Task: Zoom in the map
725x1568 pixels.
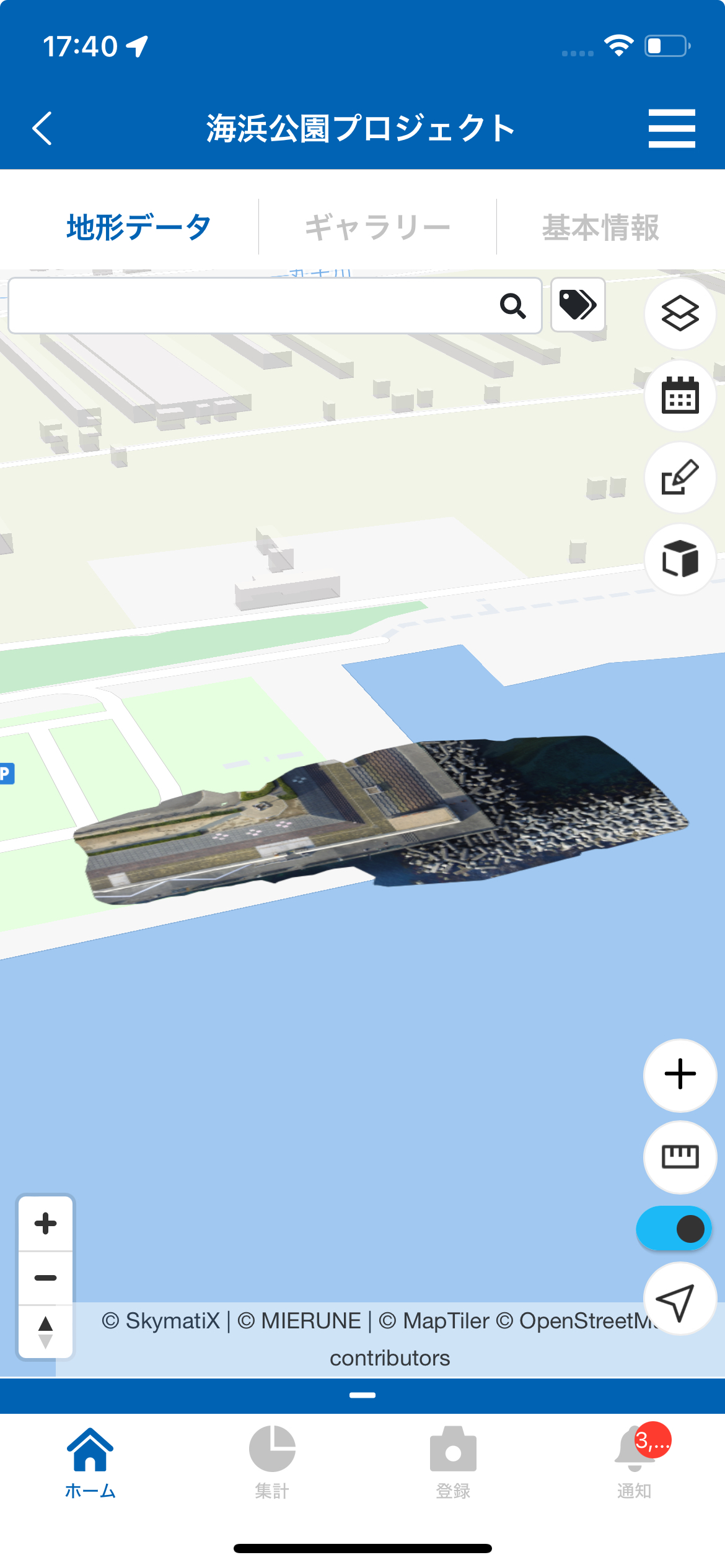Action: tap(46, 1224)
